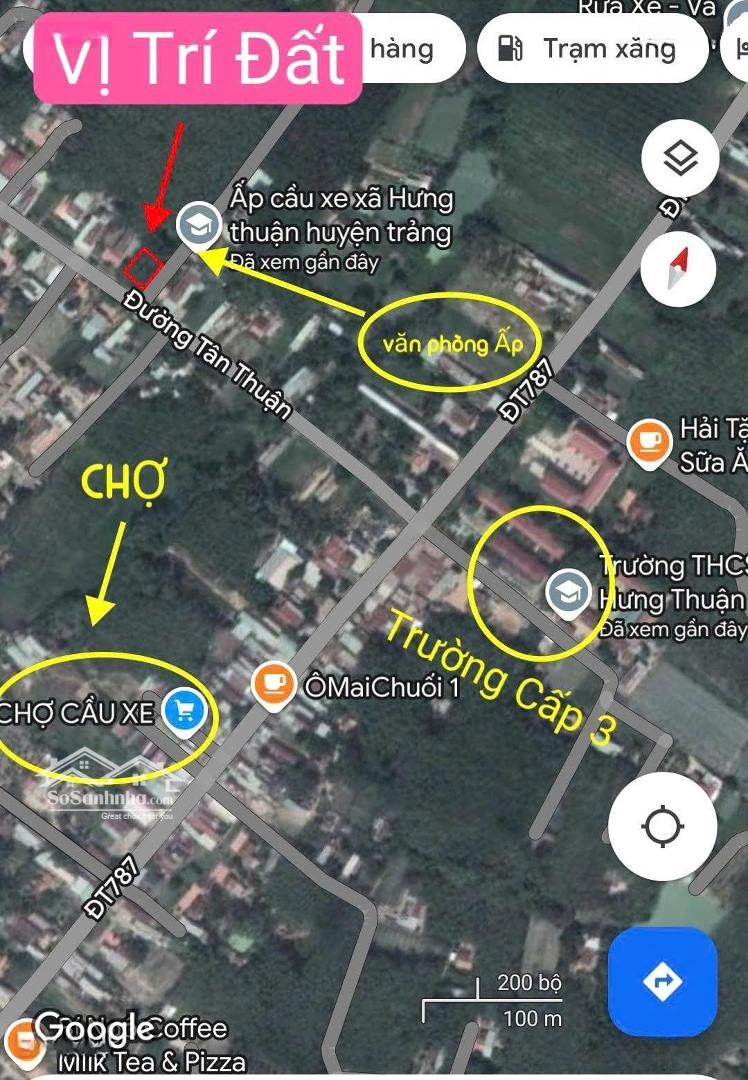Open the map layers selector
Screen dimensions: 748x1080
[x=680, y=159]
